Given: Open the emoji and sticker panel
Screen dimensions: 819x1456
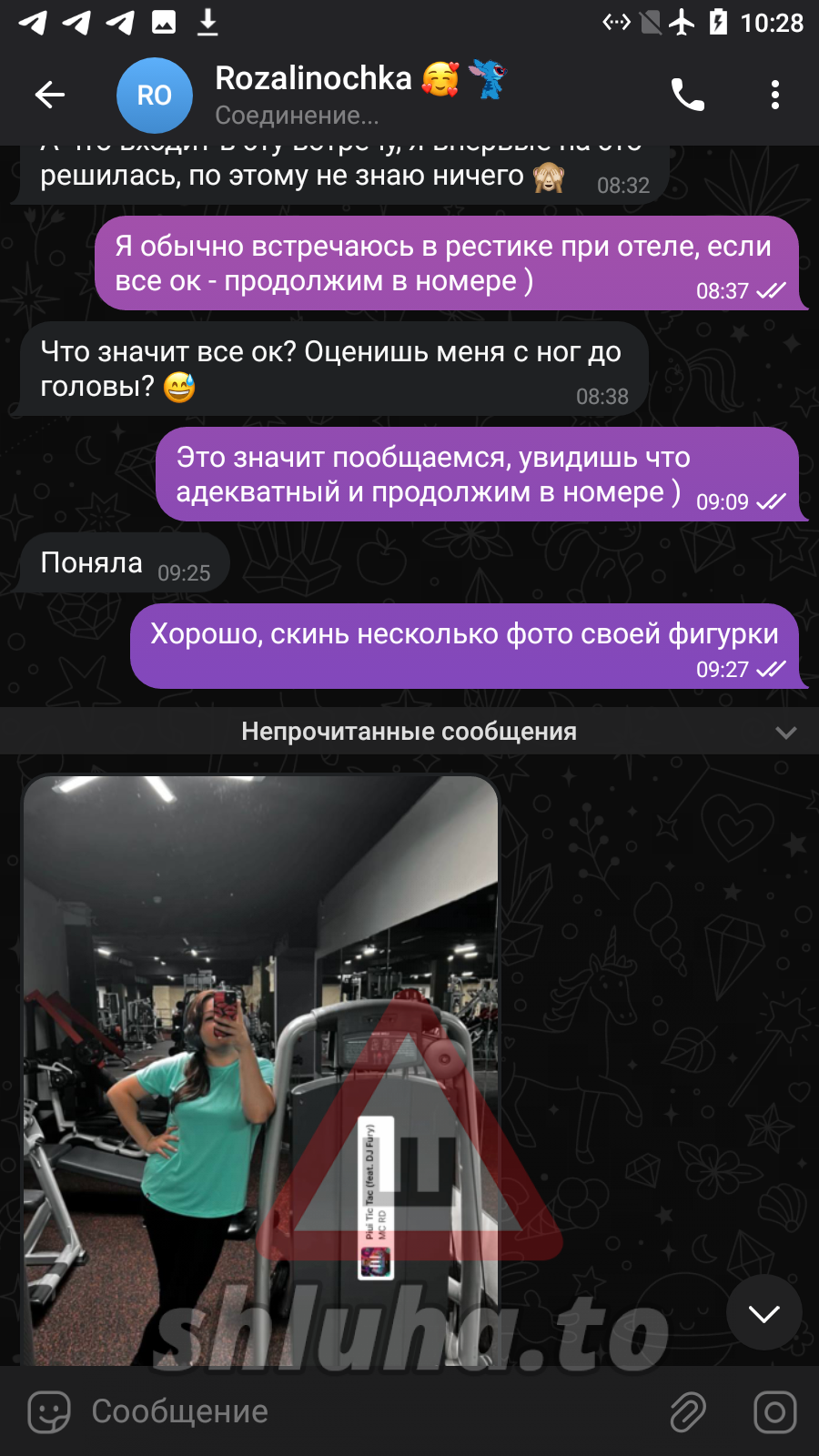Looking at the screenshot, I should click(x=49, y=1412).
